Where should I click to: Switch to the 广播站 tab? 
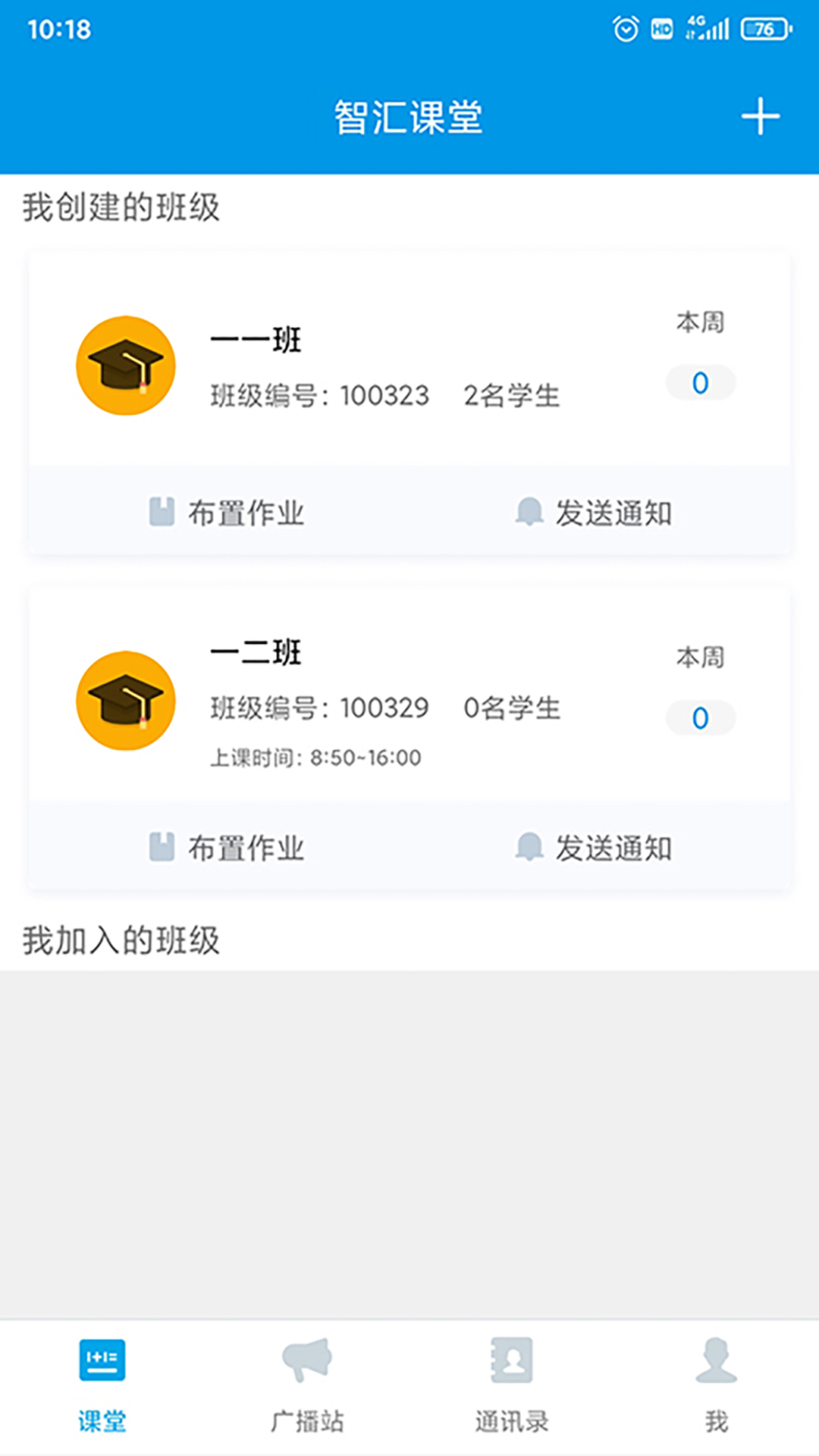pos(306,1388)
